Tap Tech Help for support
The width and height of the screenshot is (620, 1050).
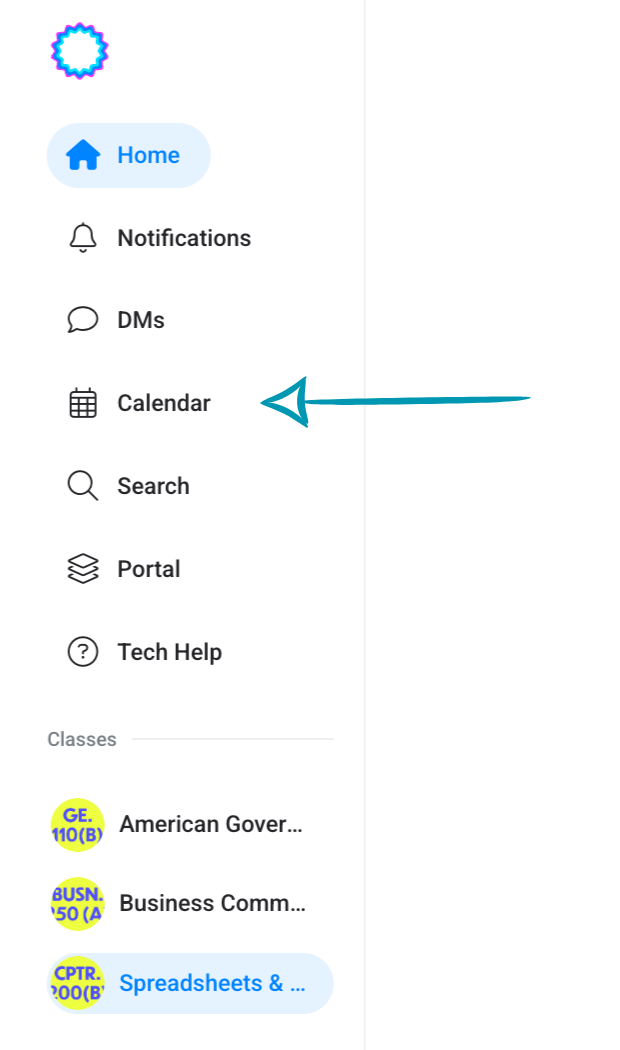tap(146, 652)
